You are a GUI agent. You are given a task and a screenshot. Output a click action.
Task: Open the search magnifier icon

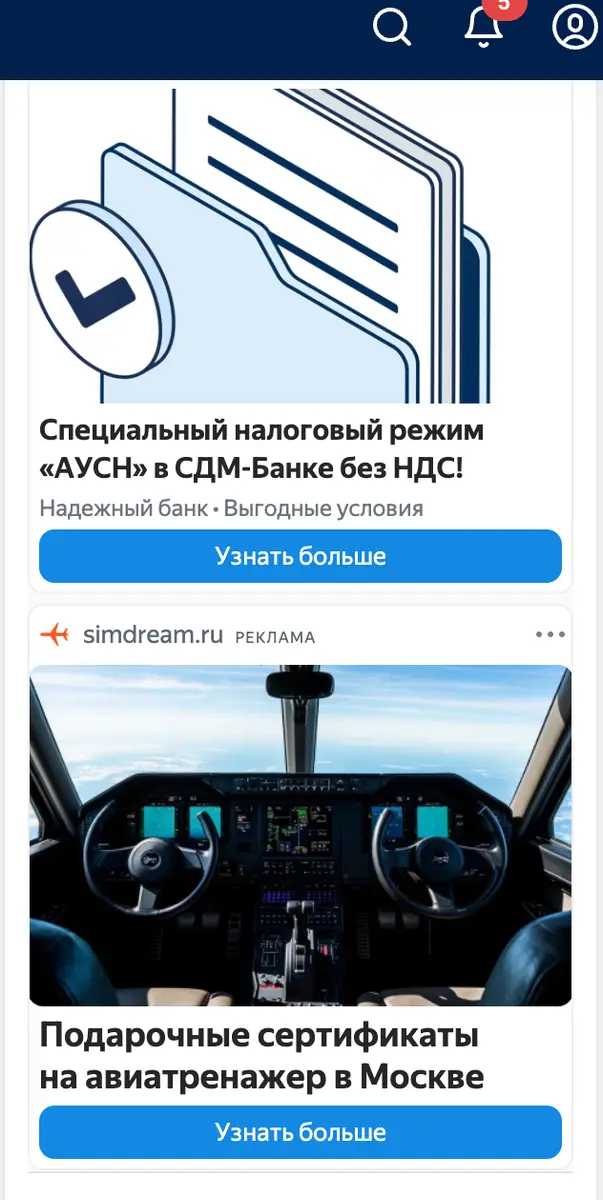(x=392, y=27)
